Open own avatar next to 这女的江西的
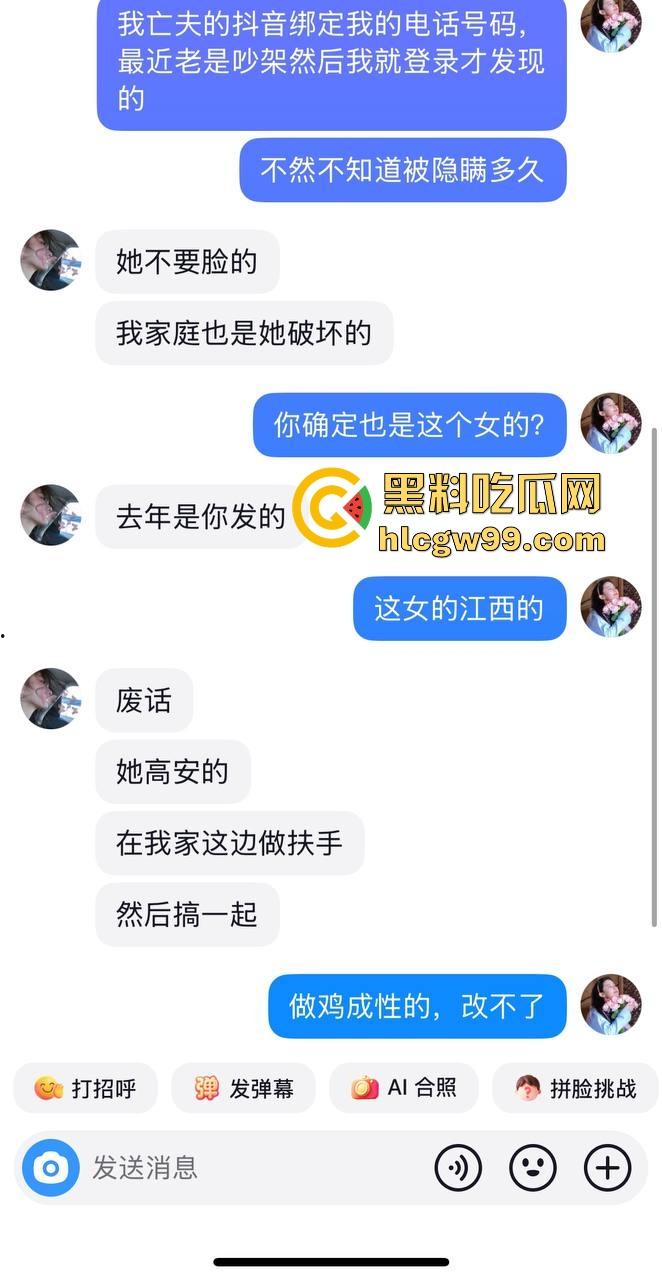Image resolution: width=662 pixels, height=1280 pixels. (611, 607)
